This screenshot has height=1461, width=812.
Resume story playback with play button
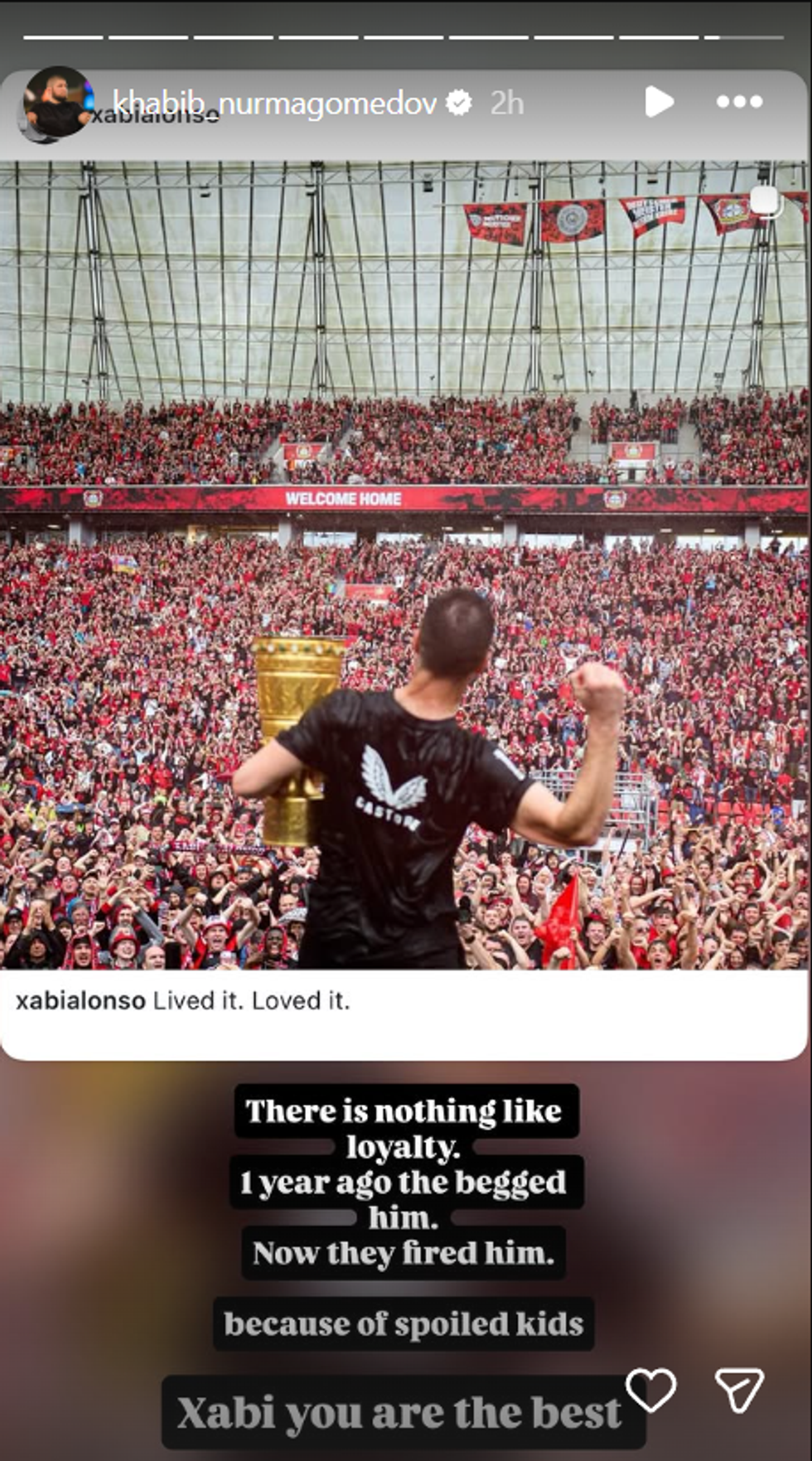coord(659,101)
